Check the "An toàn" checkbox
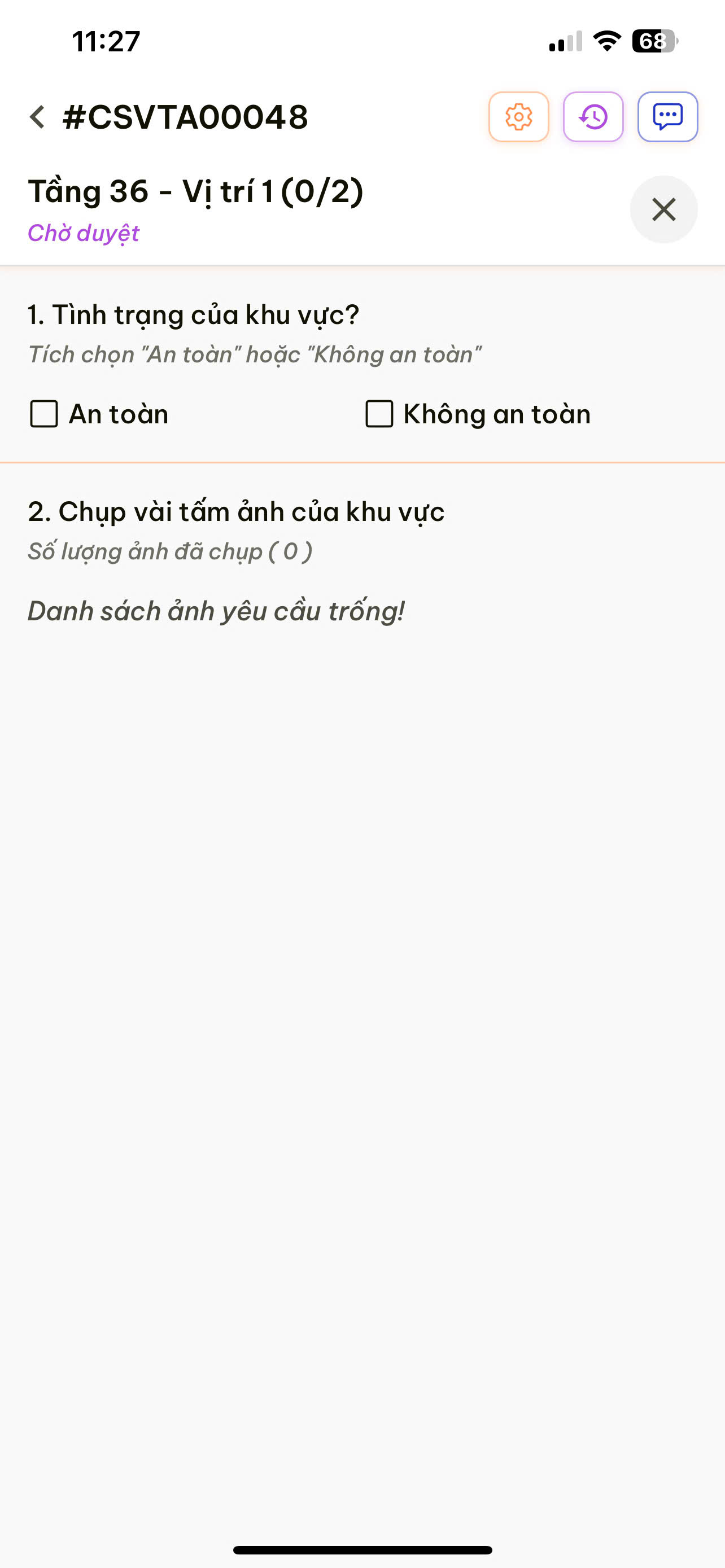Viewport: 725px width, 1568px height. 45,414
